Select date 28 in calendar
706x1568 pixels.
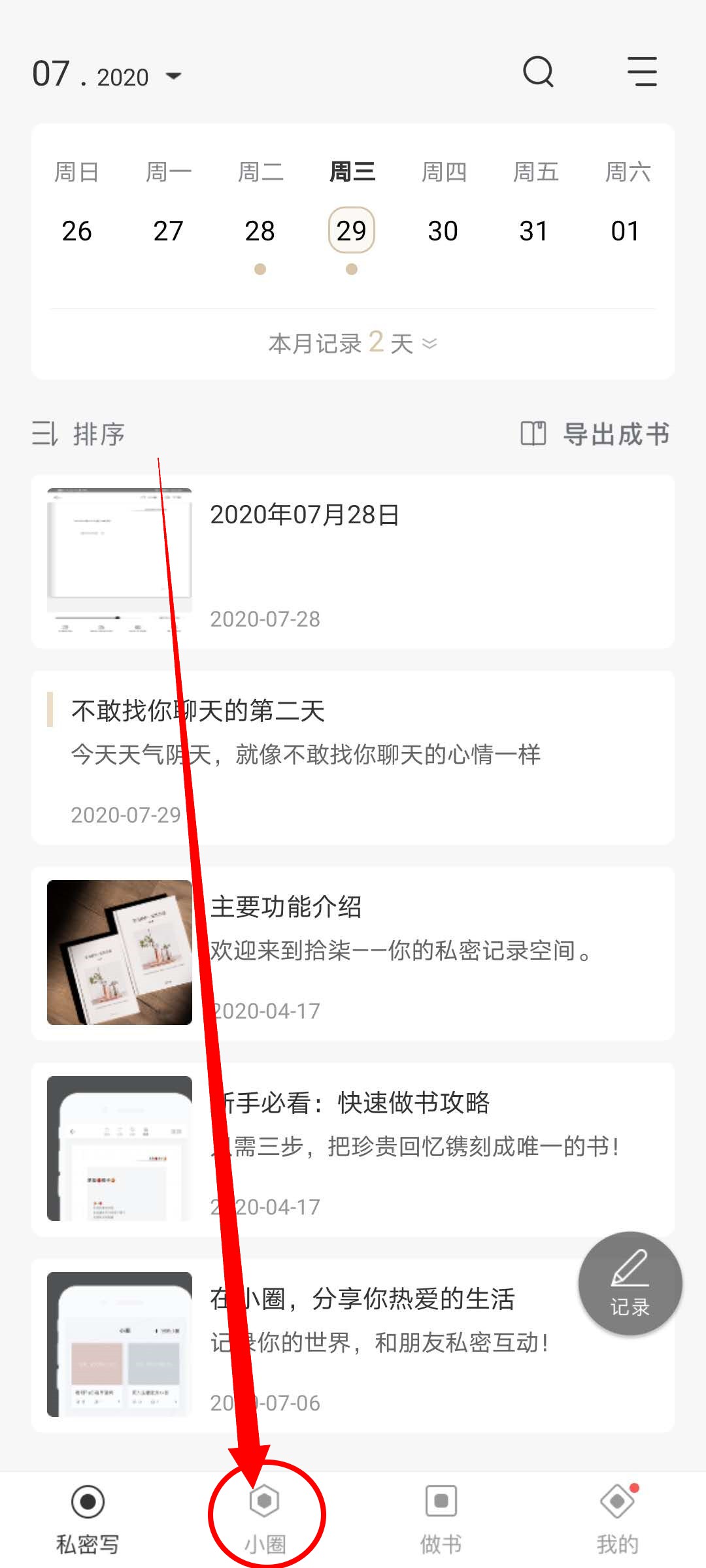[x=260, y=231]
